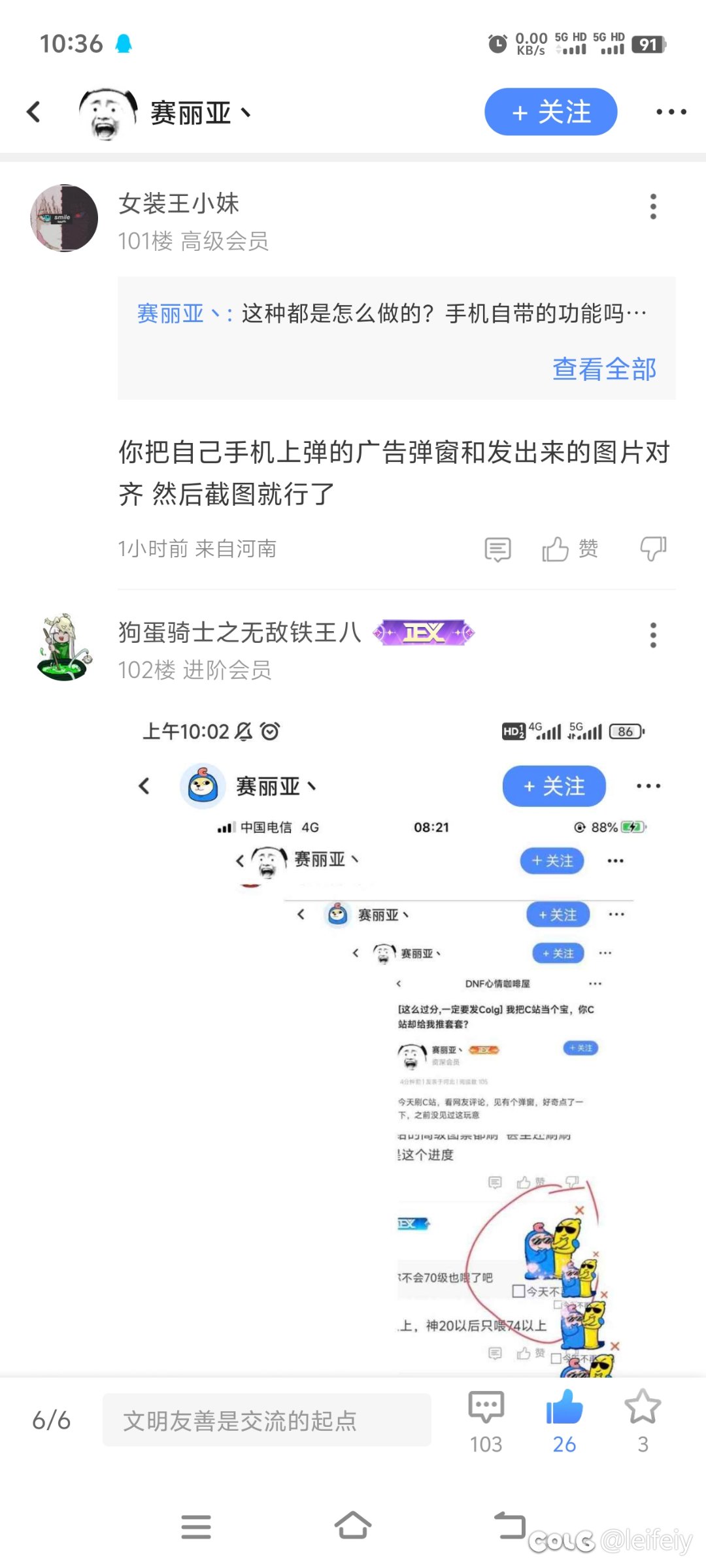Go back using the header arrow
Image resolution: width=706 pixels, height=1568 pixels.
pyautogui.click(x=34, y=112)
